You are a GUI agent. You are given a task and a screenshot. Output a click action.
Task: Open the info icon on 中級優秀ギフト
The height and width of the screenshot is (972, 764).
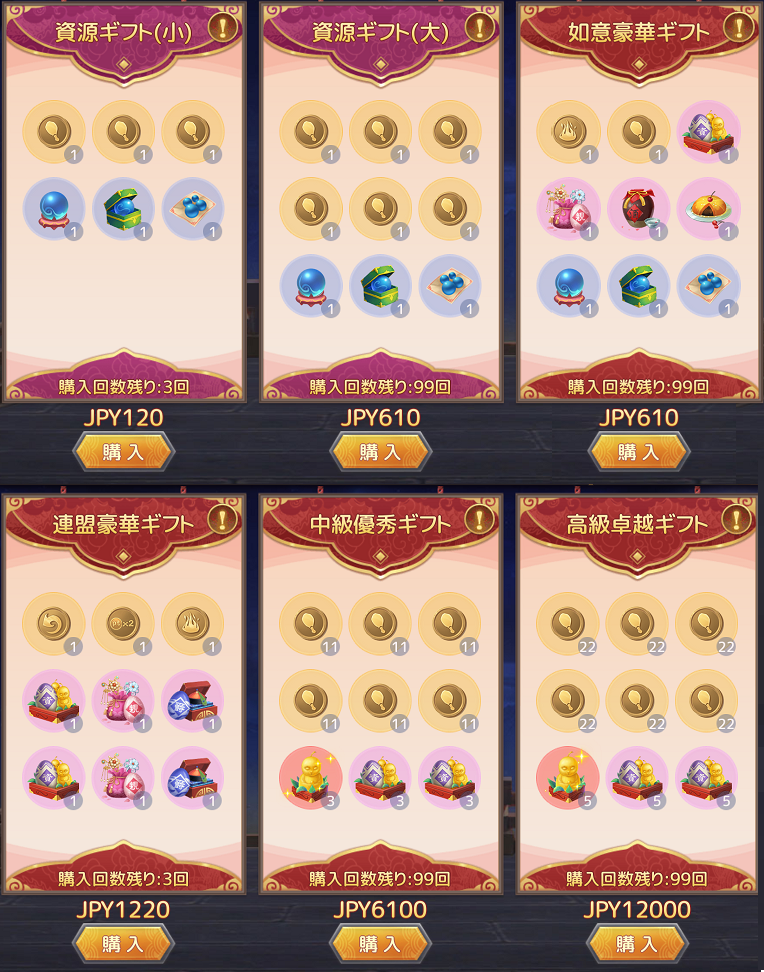tap(481, 518)
